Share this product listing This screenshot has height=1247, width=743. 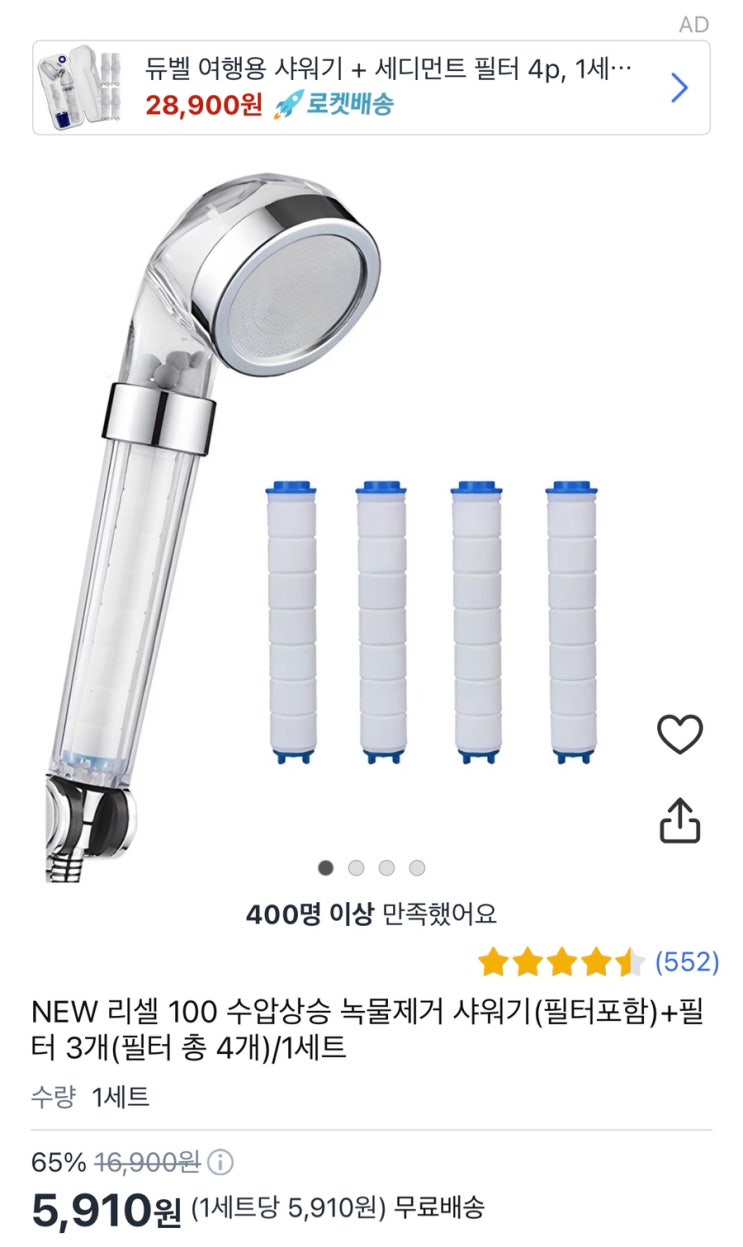click(680, 820)
